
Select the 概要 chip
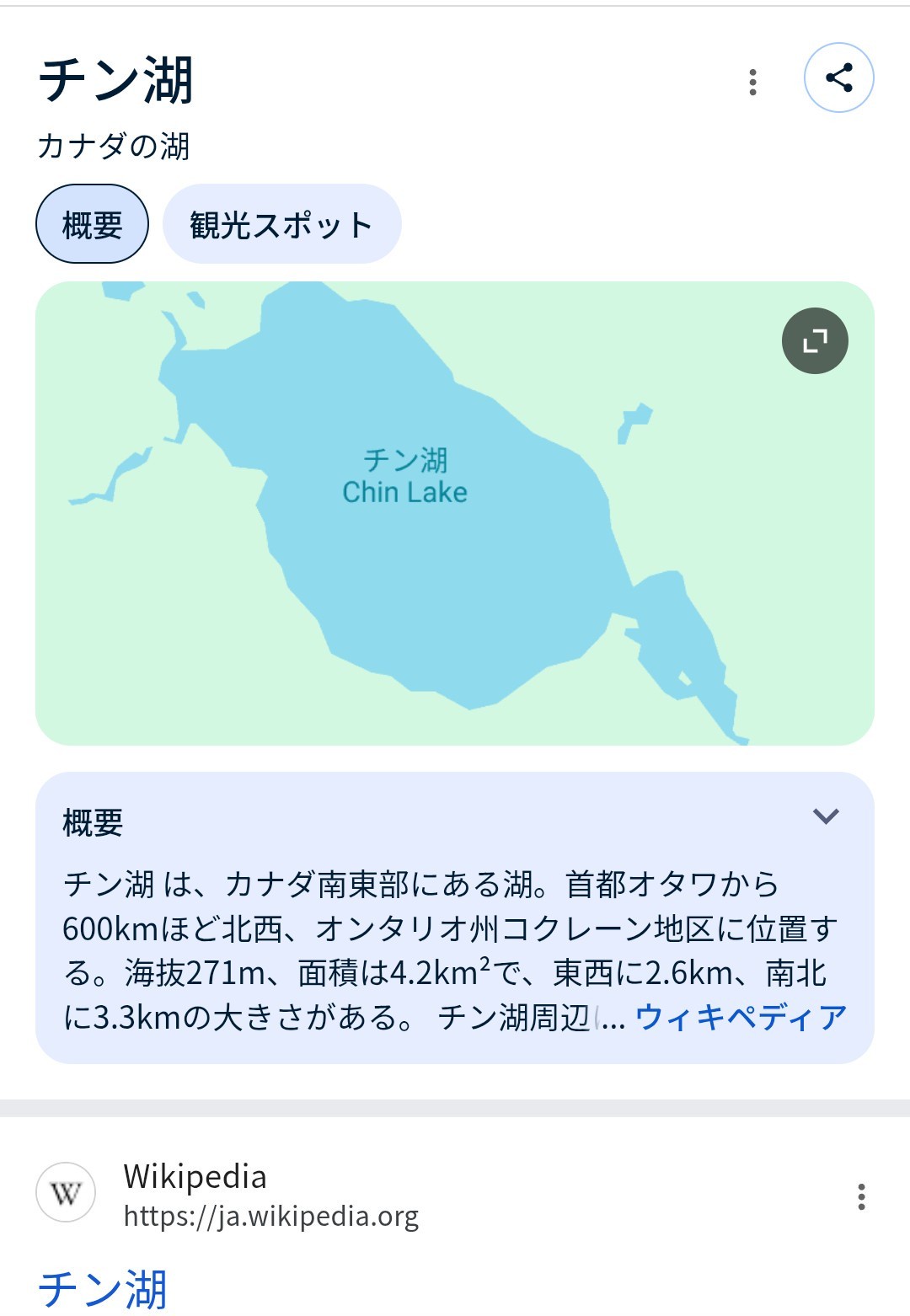coord(92,224)
